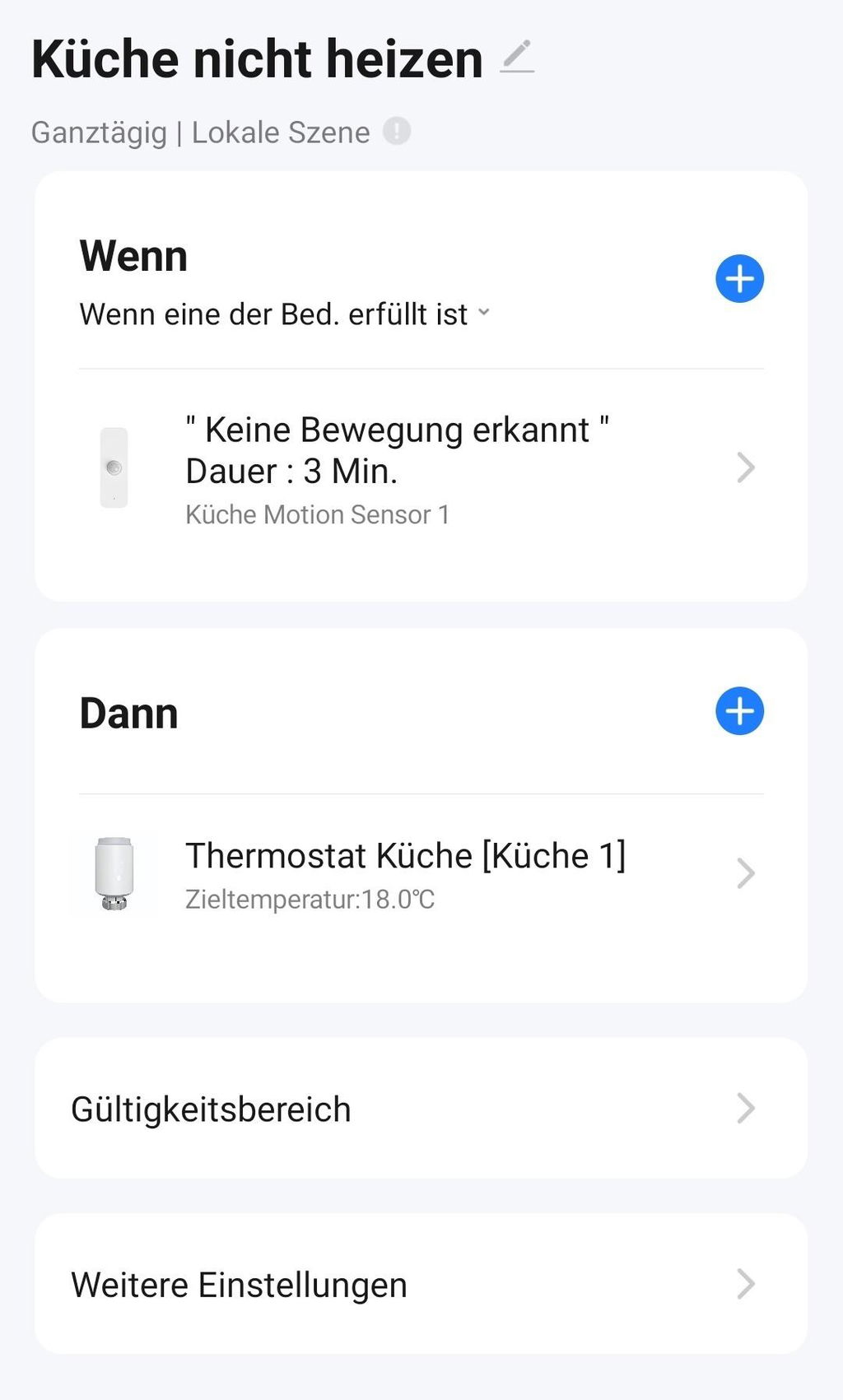The width and height of the screenshot is (843, 1400).
Task: Open the Thermostat Küche action
Action: coord(421,874)
